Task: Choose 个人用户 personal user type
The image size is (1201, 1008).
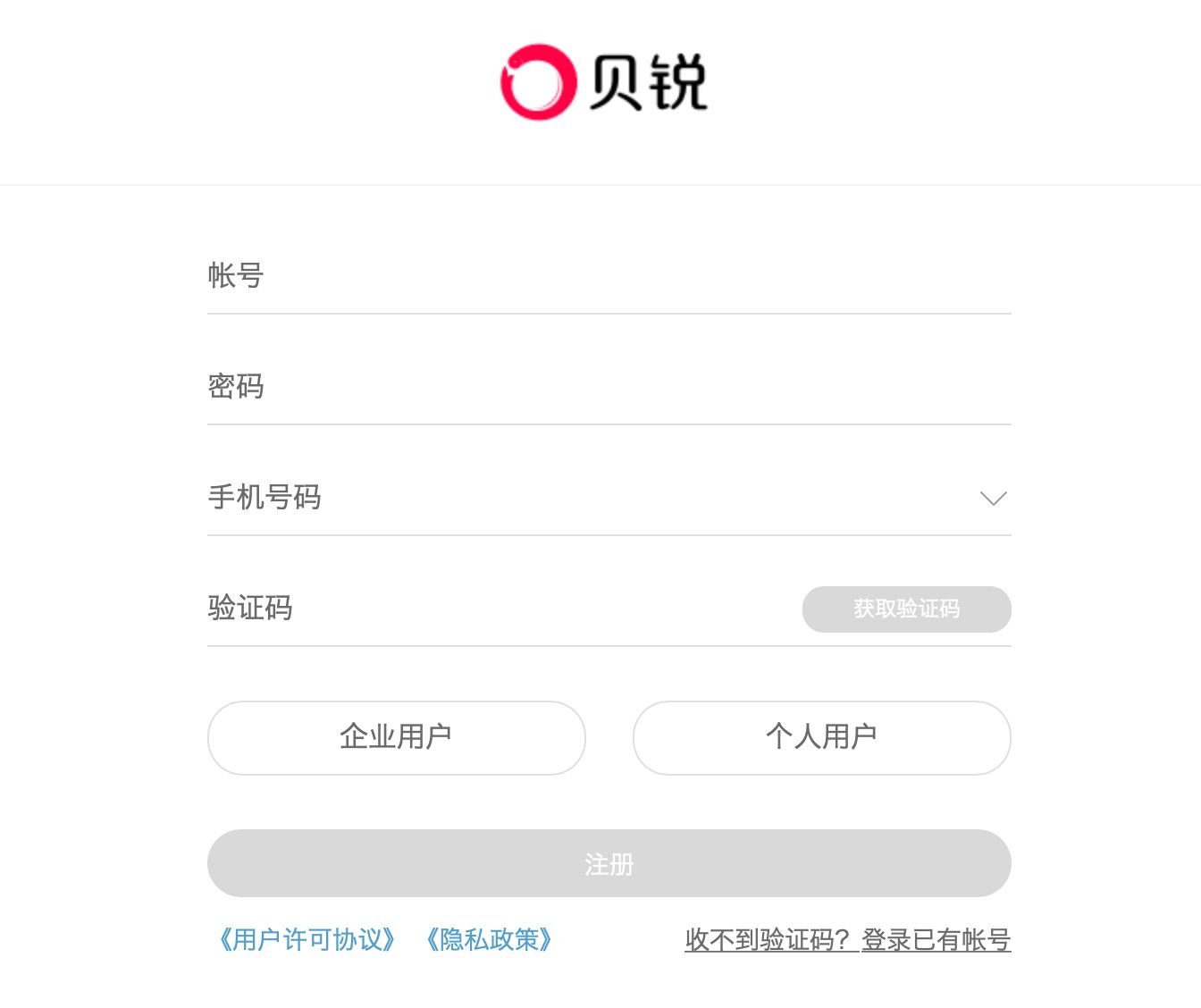Action: point(821,737)
